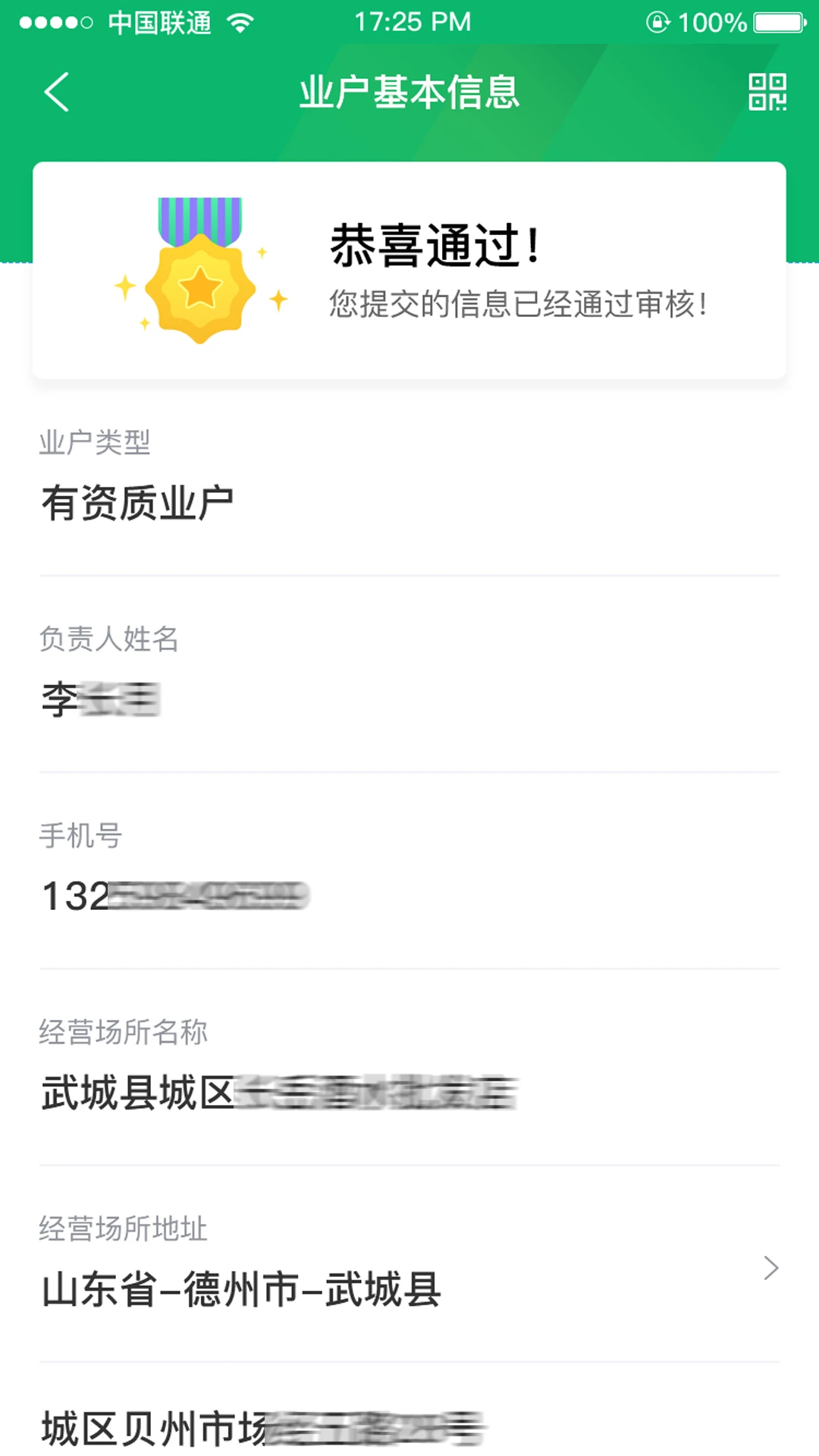Viewport: 819px width, 1456px height.
Task: Tap the phone number starting with 132
Action: (174, 893)
